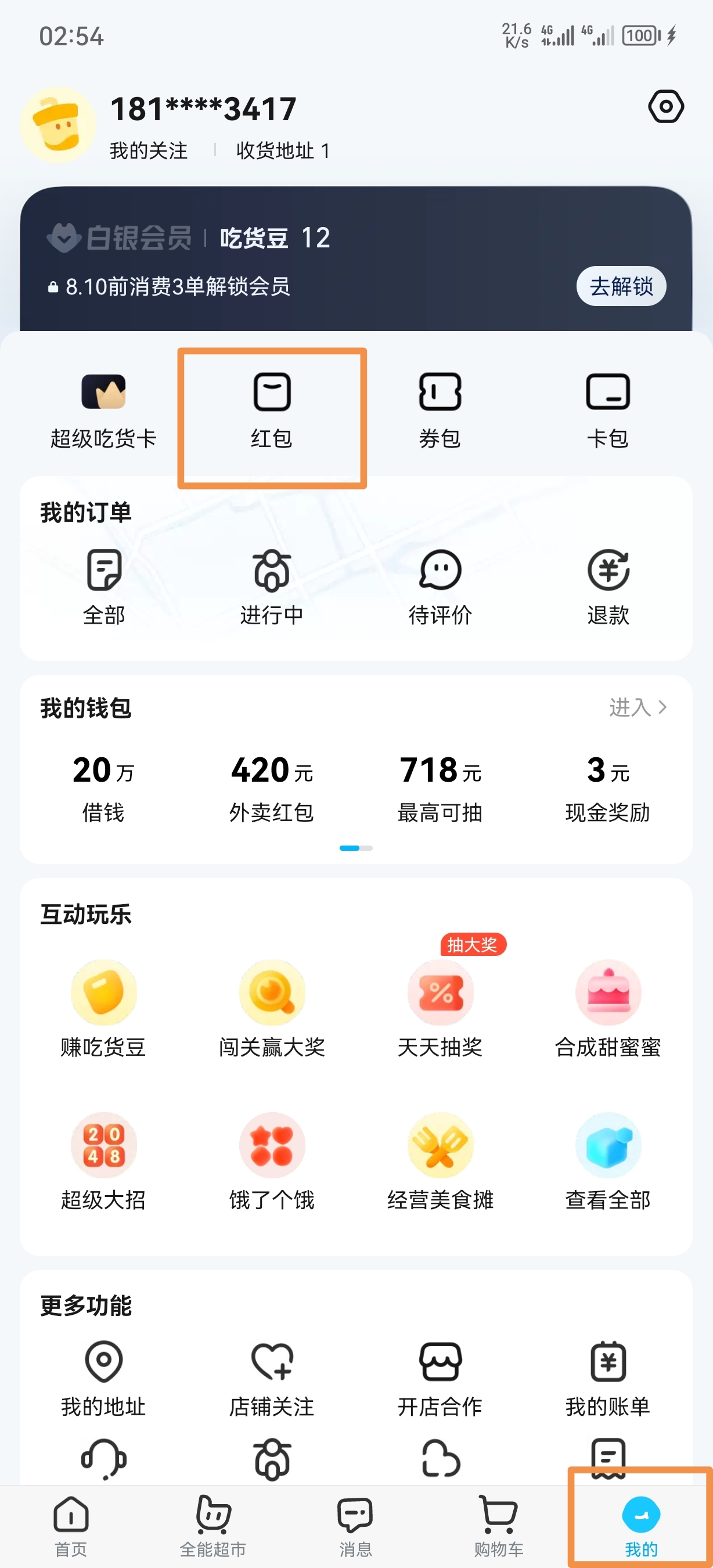Image resolution: width=713 pixels, height=1568 pixels.
Task: Open 卡包 card wallet
Action: tap(608, 409)
